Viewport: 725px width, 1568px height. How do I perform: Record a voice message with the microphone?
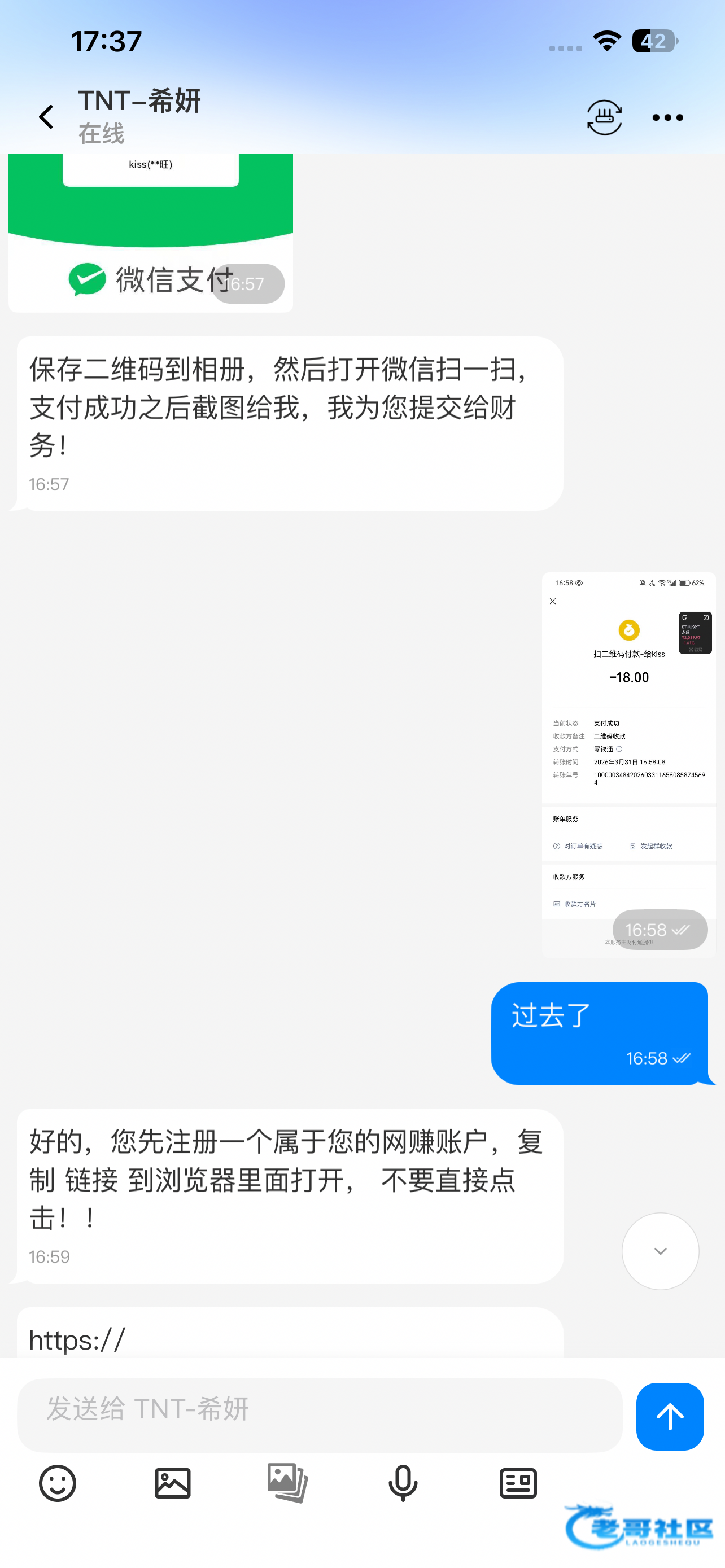(x=403, y=1483)
